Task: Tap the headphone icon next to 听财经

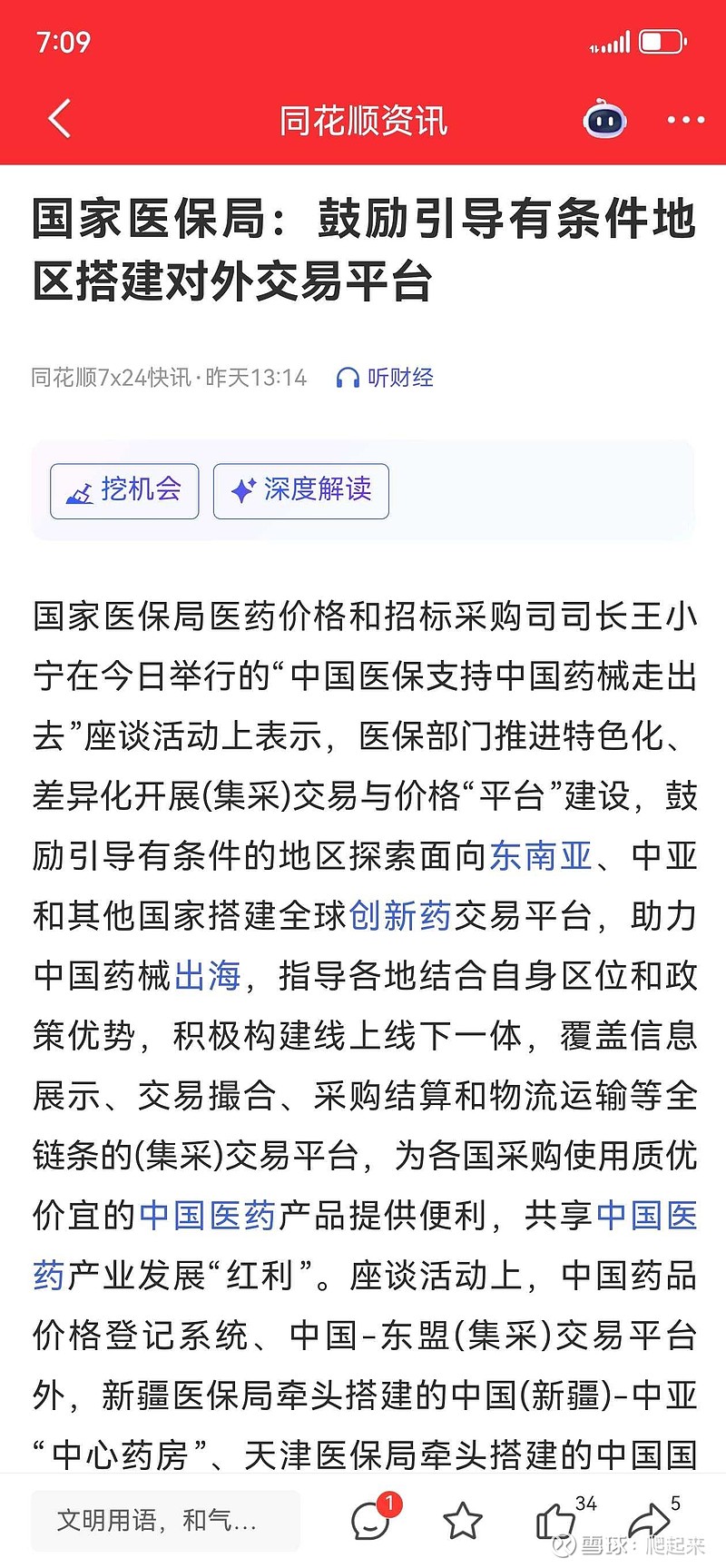Action: pyautogui.click(x=348, y=378)
